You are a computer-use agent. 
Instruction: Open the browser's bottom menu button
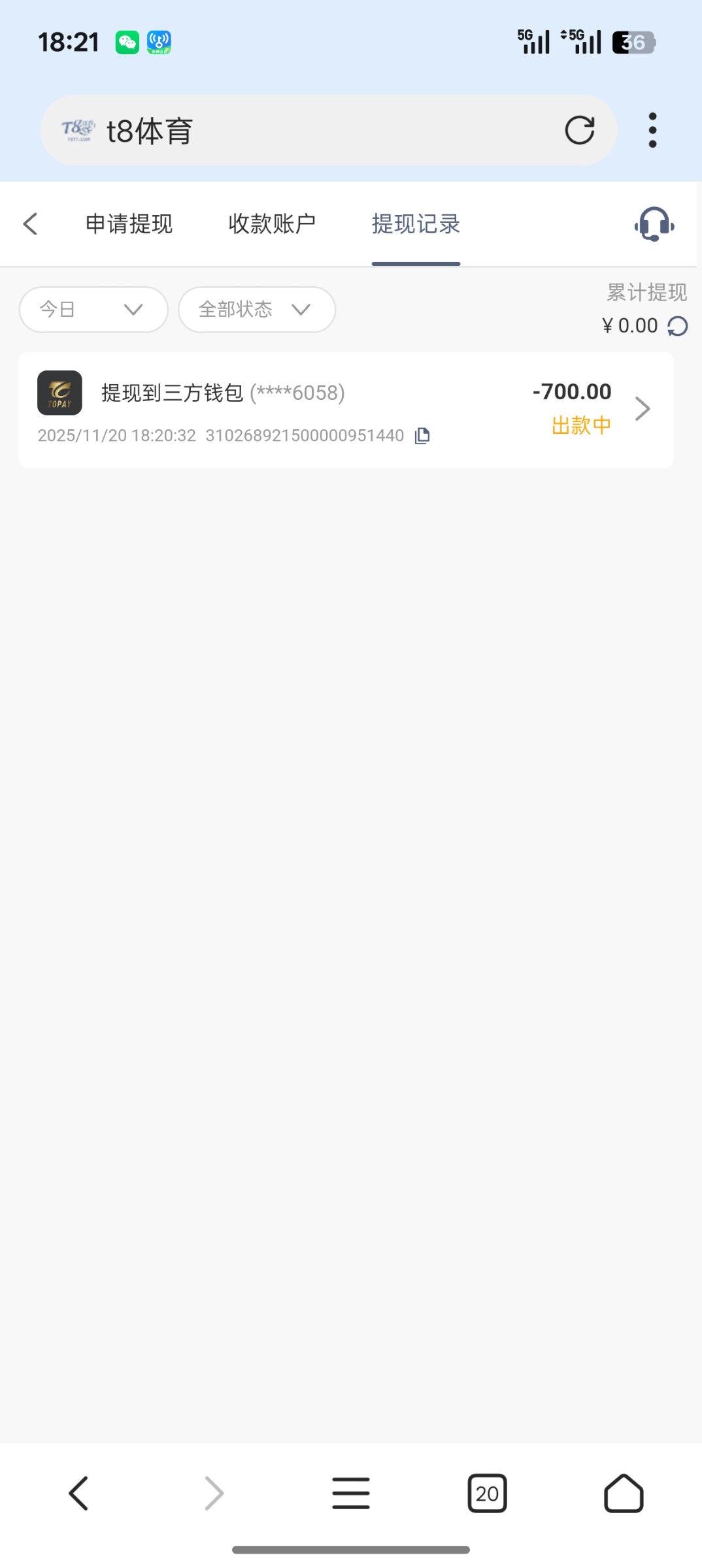tap(351, 1494)
